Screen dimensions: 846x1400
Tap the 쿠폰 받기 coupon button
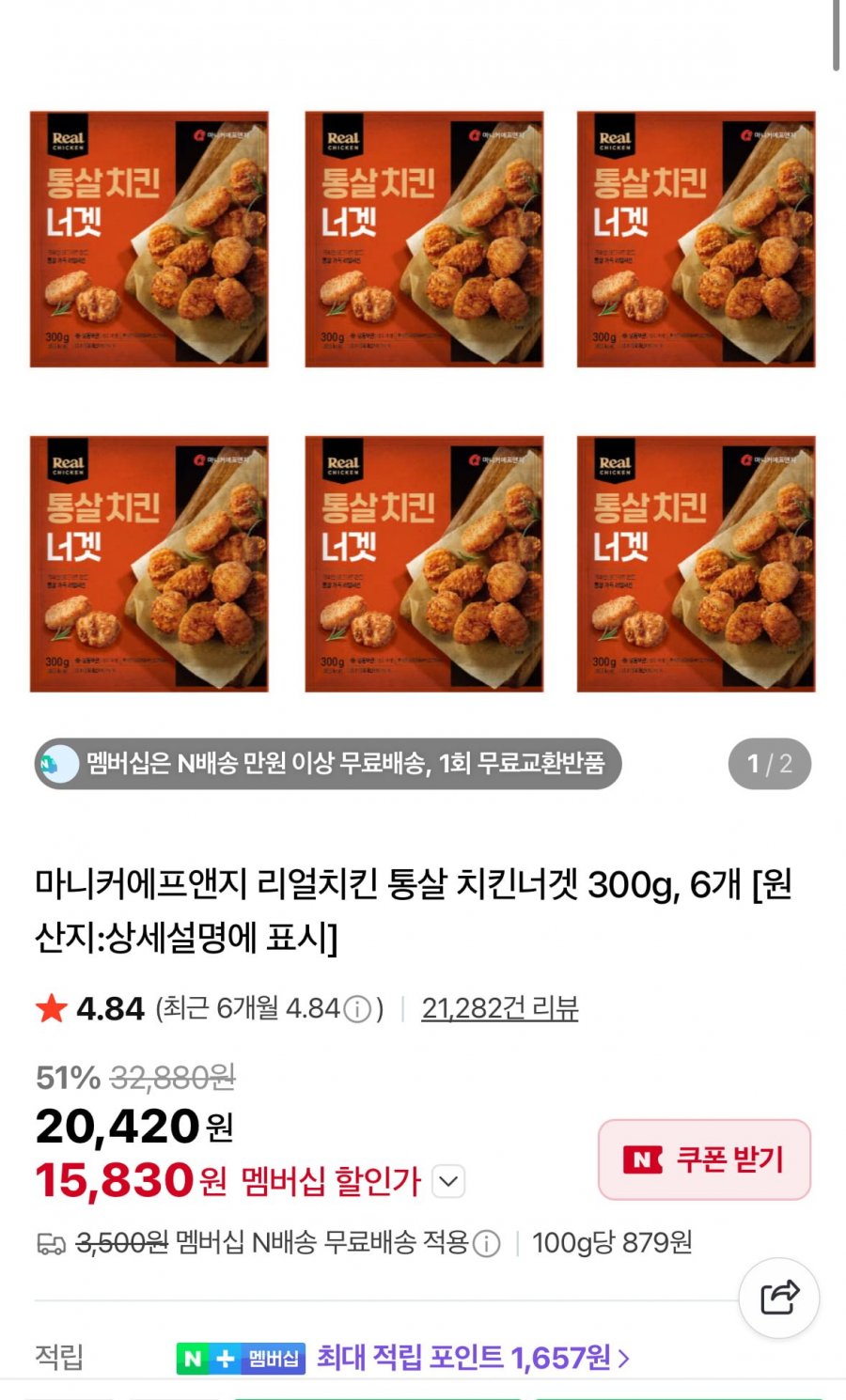coord(704,1159)
